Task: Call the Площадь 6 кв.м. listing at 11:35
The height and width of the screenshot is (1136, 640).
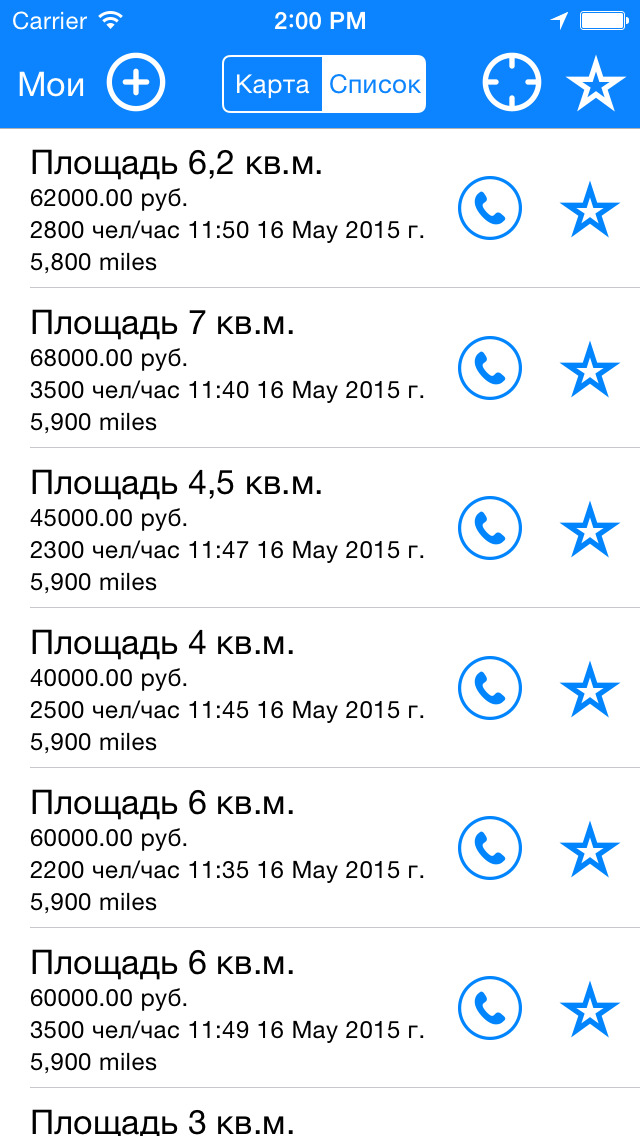Action: (x=490, y=848)
